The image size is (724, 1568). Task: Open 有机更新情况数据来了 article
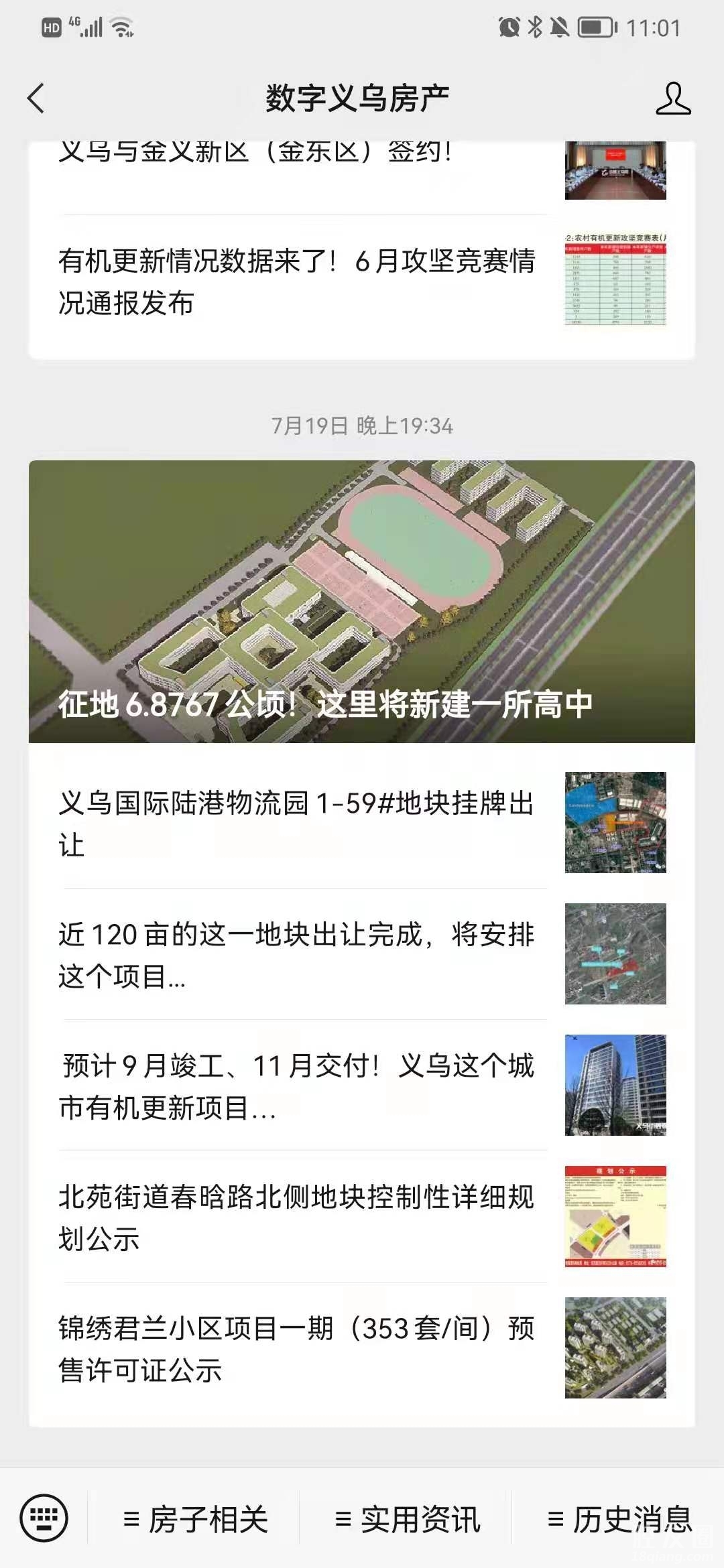point(296,281)
